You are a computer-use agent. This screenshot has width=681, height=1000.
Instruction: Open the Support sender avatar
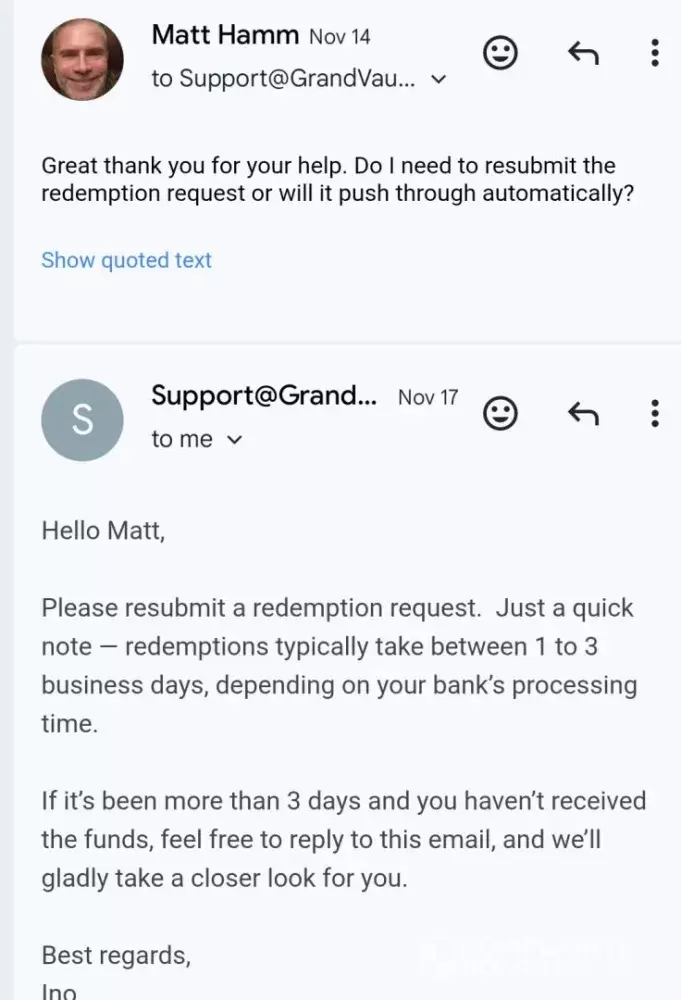[82, 420]
